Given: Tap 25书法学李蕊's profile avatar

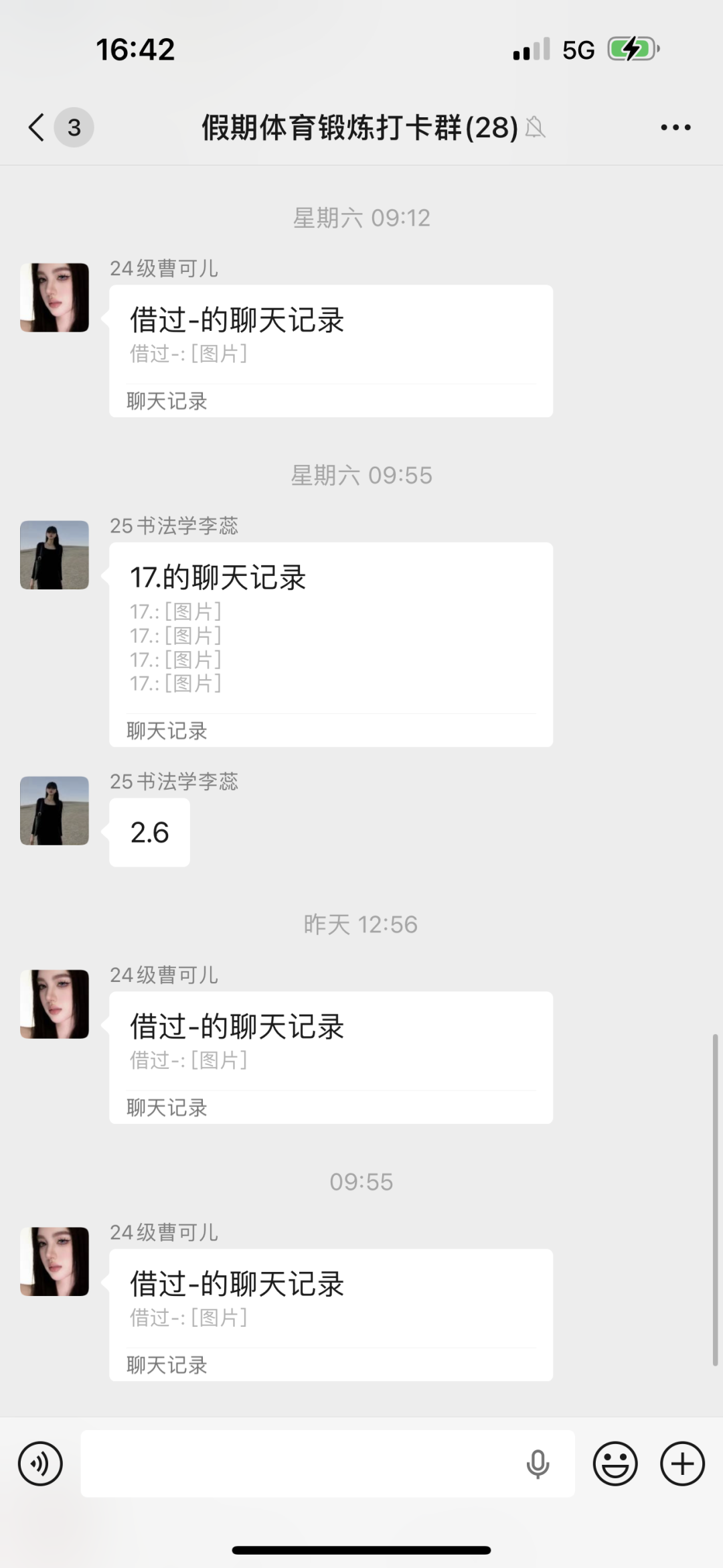Looking at the screenshot, I should (x=54, y=556).
